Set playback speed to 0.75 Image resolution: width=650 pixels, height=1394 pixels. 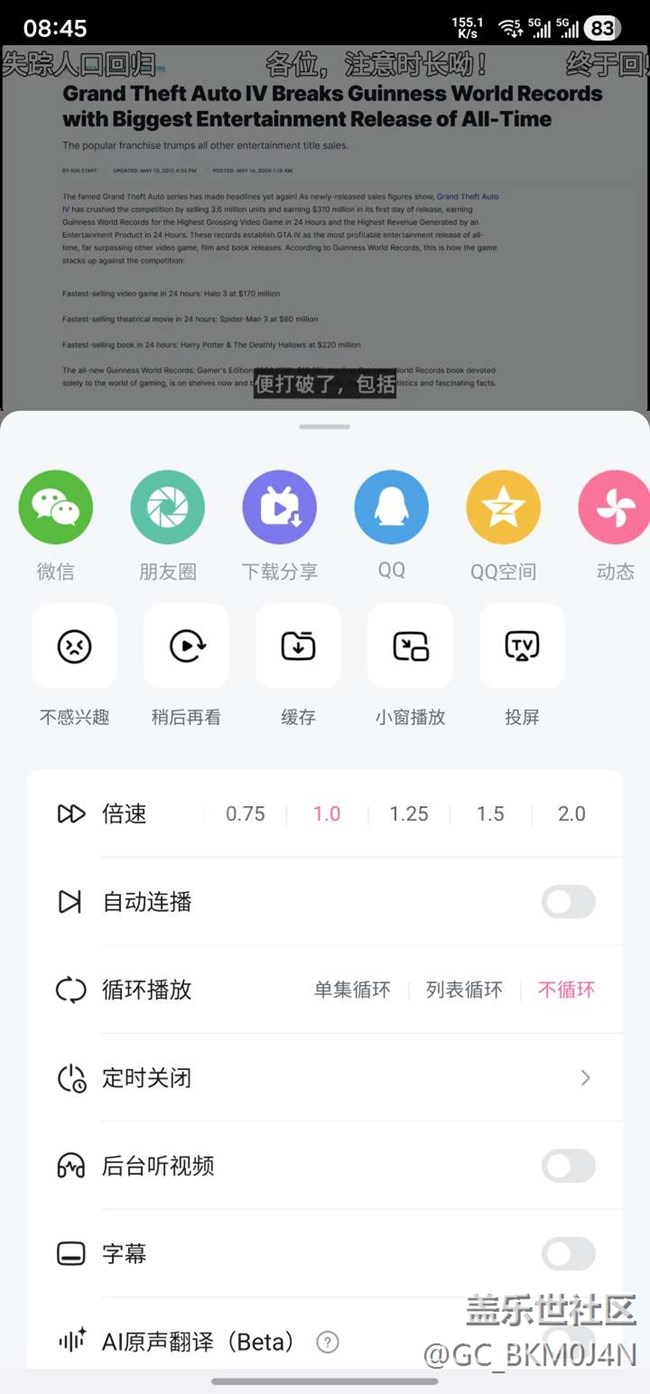point(245,814)
